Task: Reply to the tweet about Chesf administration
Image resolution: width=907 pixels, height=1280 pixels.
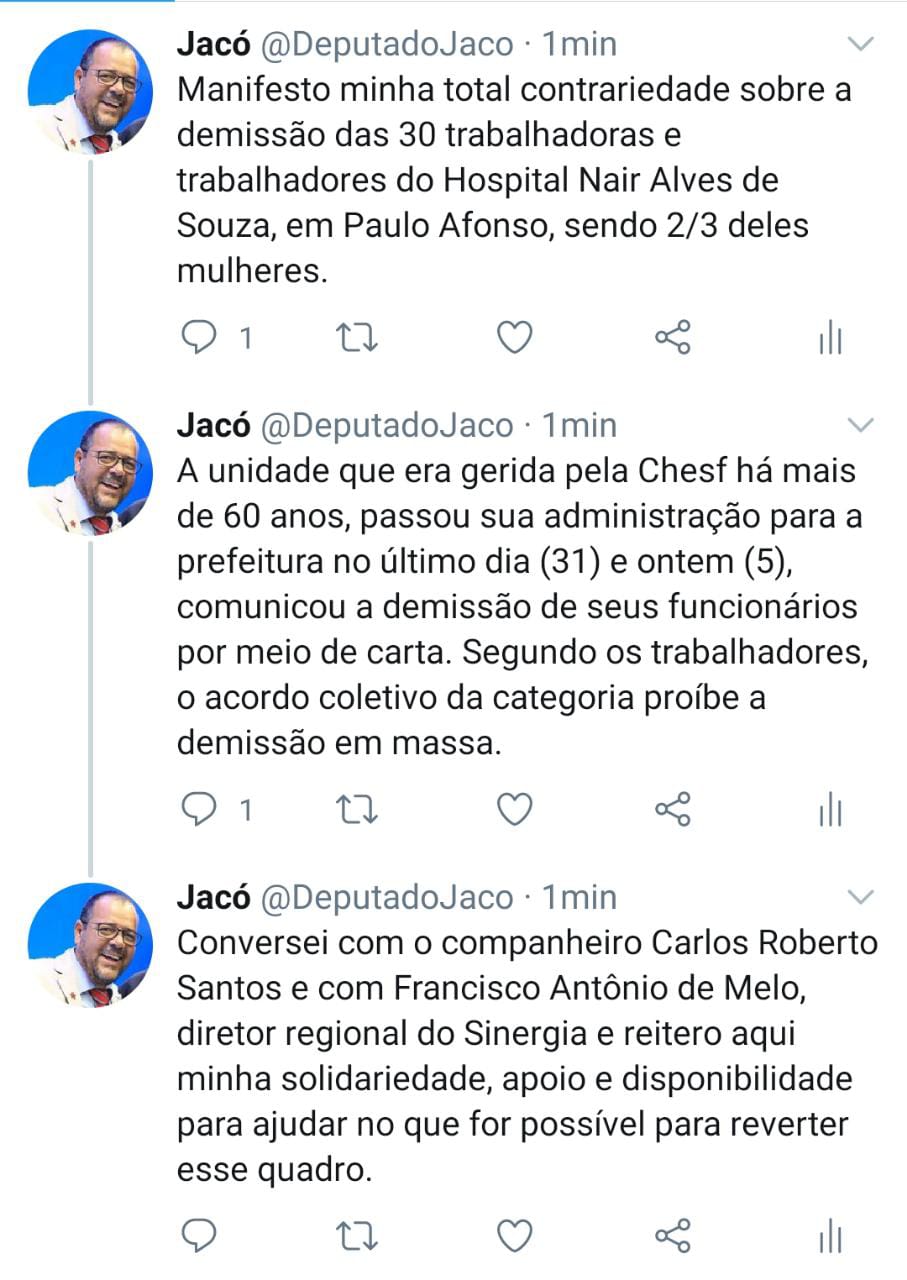Action: (199, 809)
